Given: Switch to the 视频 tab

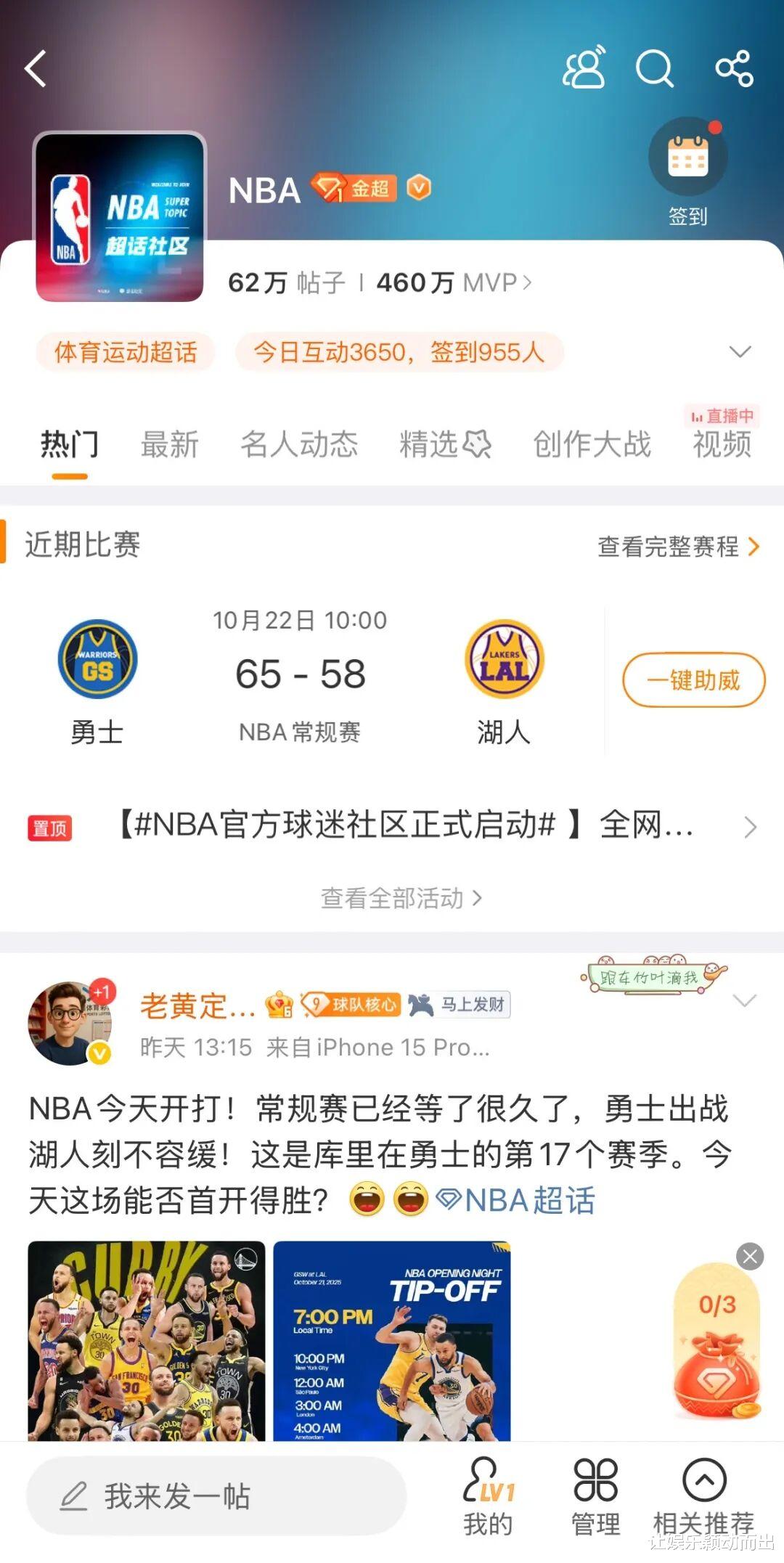Looking at the screenshot, I should (x=722, y=444).
